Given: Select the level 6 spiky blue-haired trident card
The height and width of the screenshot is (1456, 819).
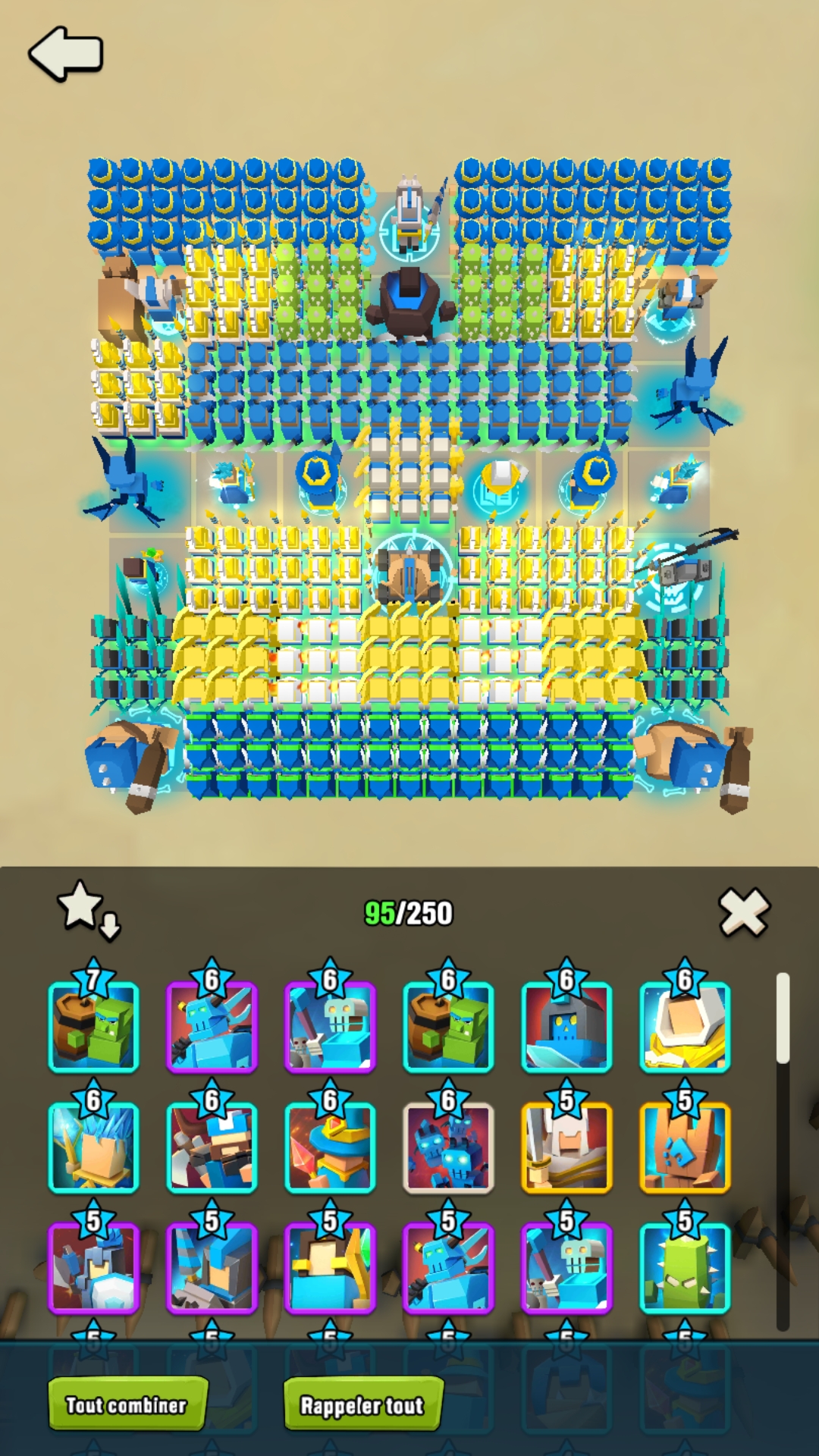Looking at the screenshot, I should pyautogui.click(x=93, y=1147).
